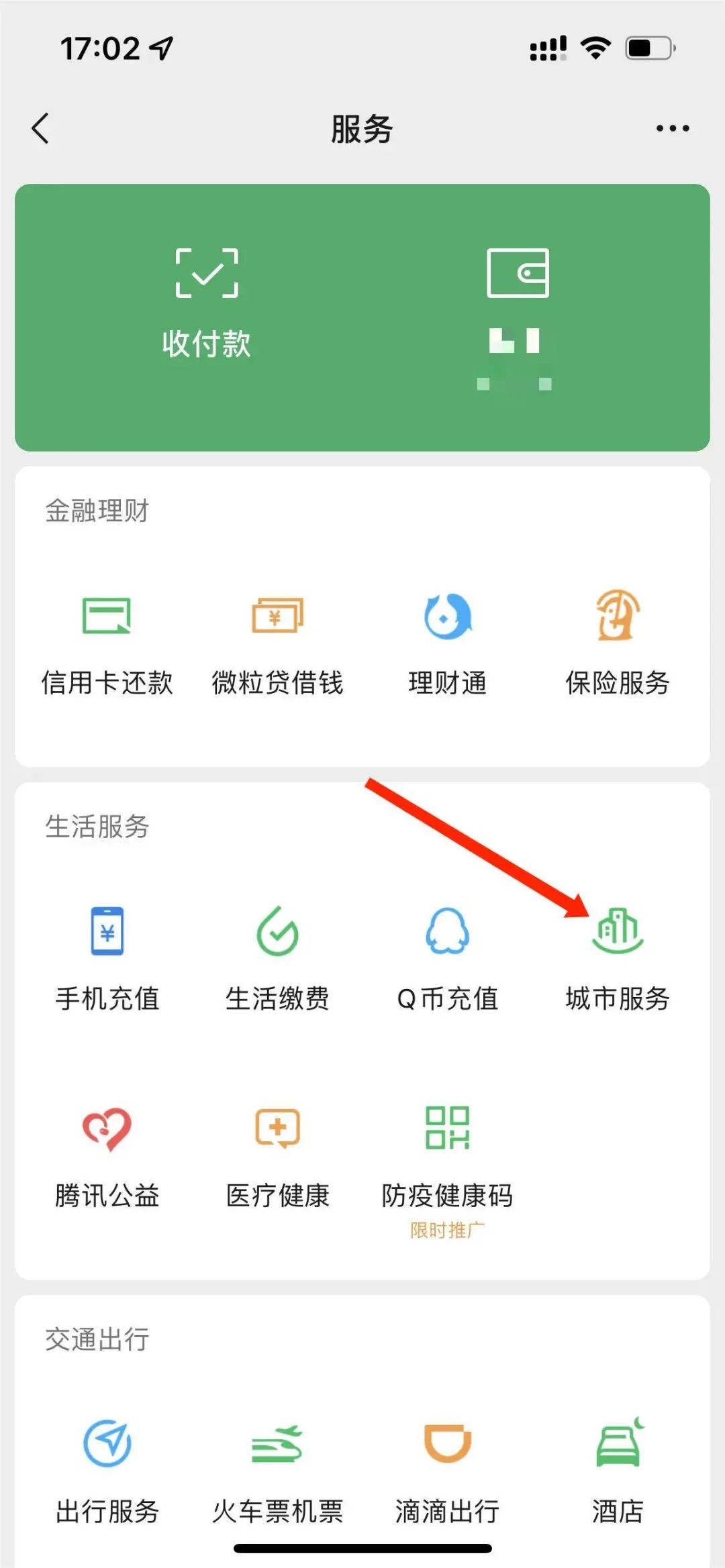Open Q币充值
Screen dimensions: 725x1568
[x=448, y=959]
